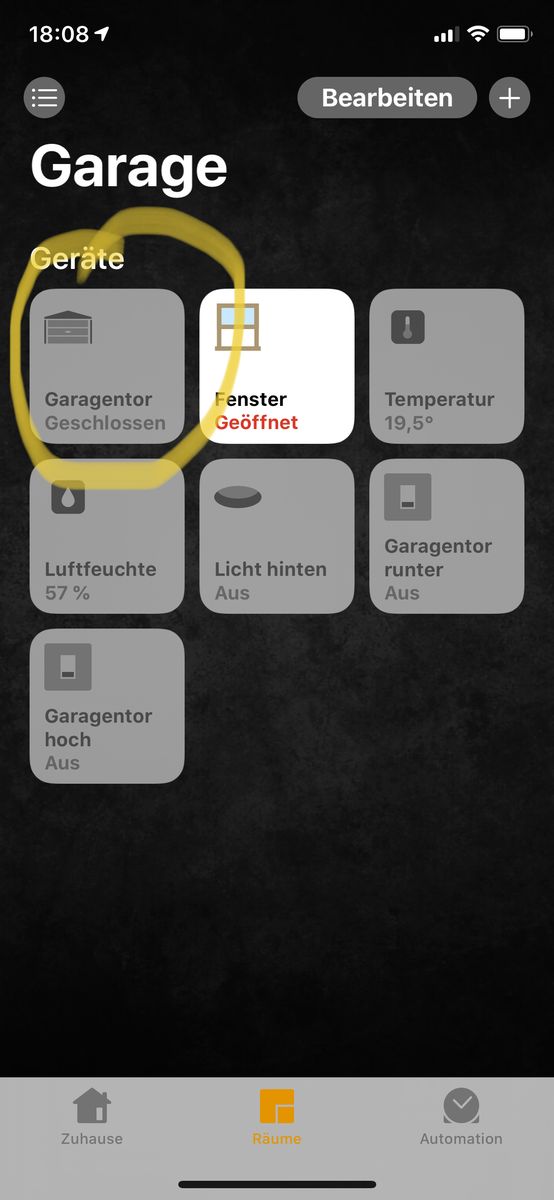Screen dimensions: 554x1200
Task: Open the Luftfeuchte sensor tile
Action: pyautogui.click(x=107, y=536)
